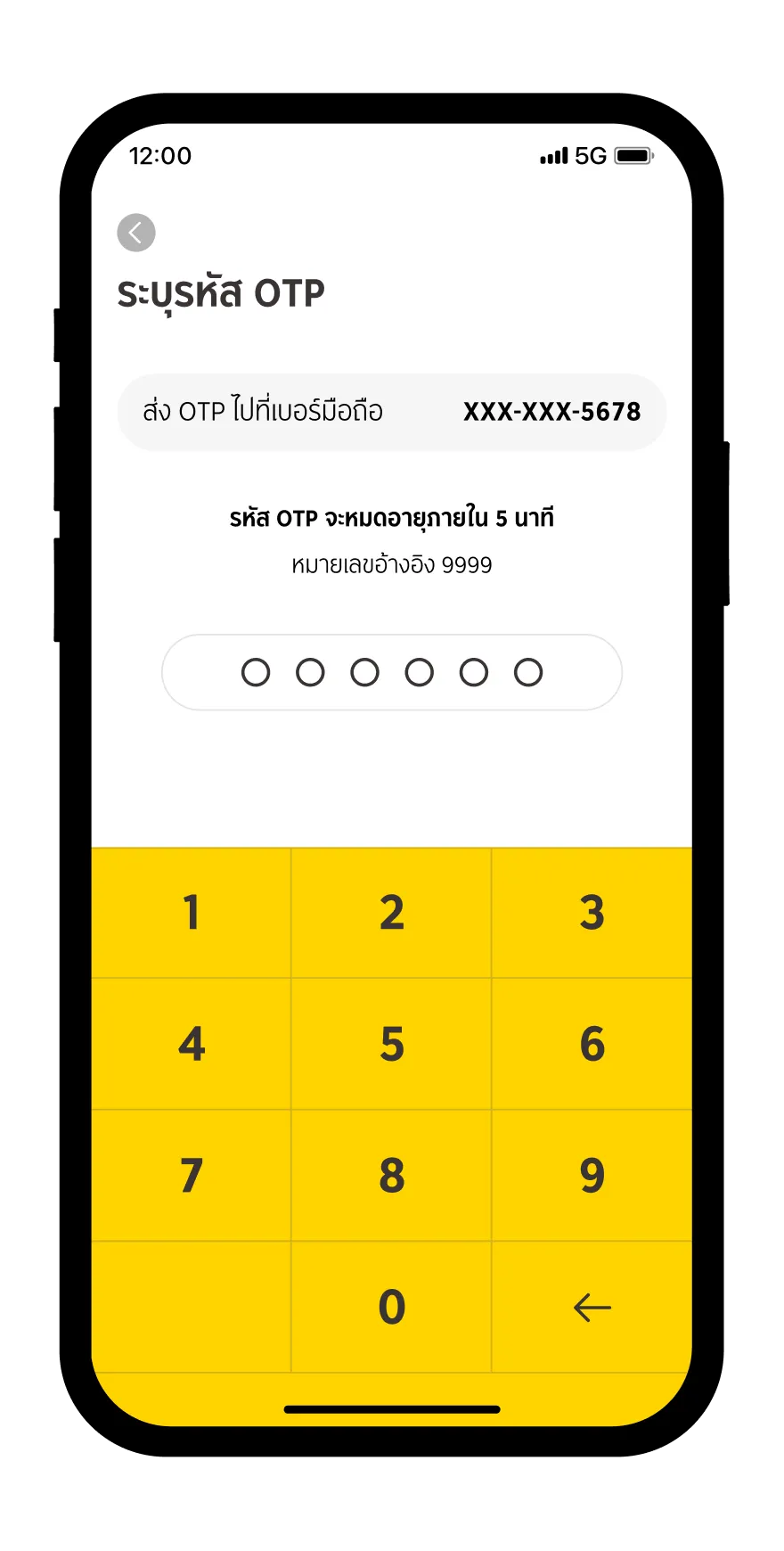The image size is (784, 1551).
Task: Delete last digit with backspace arrow
Action: click(x=592, y=1307)
